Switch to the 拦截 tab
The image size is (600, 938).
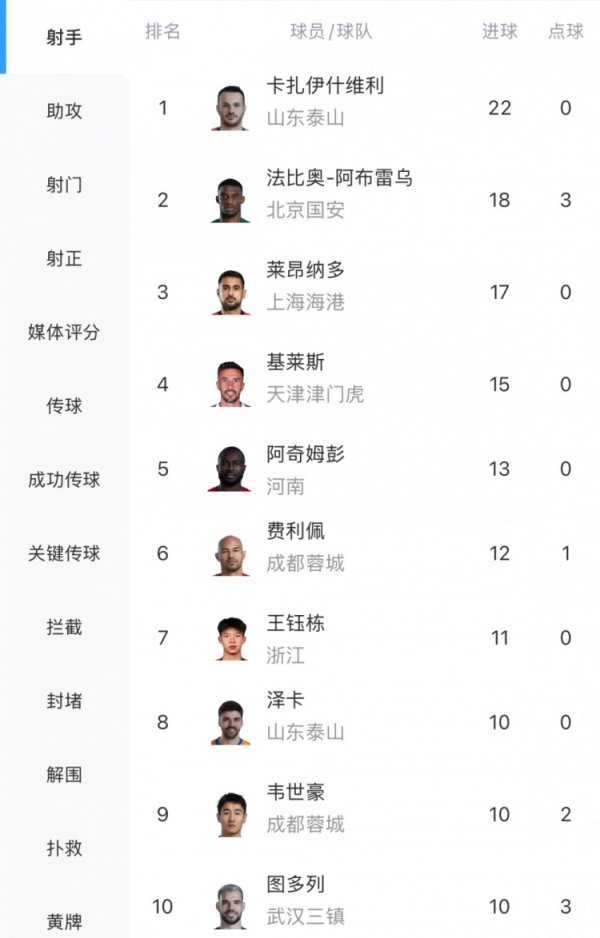(64, 627)
